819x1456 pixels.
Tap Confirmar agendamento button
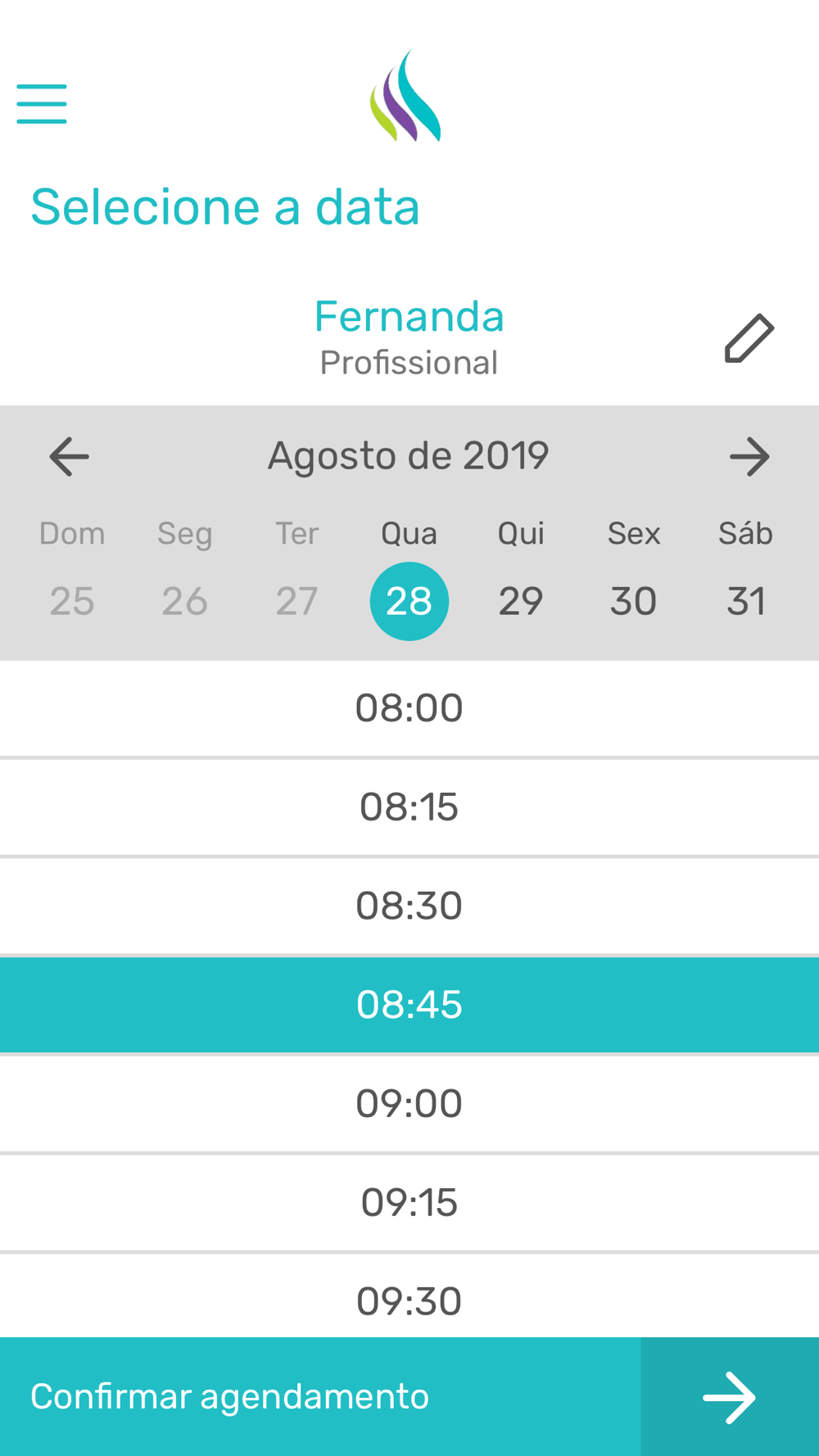click(x=409, y=1397)
